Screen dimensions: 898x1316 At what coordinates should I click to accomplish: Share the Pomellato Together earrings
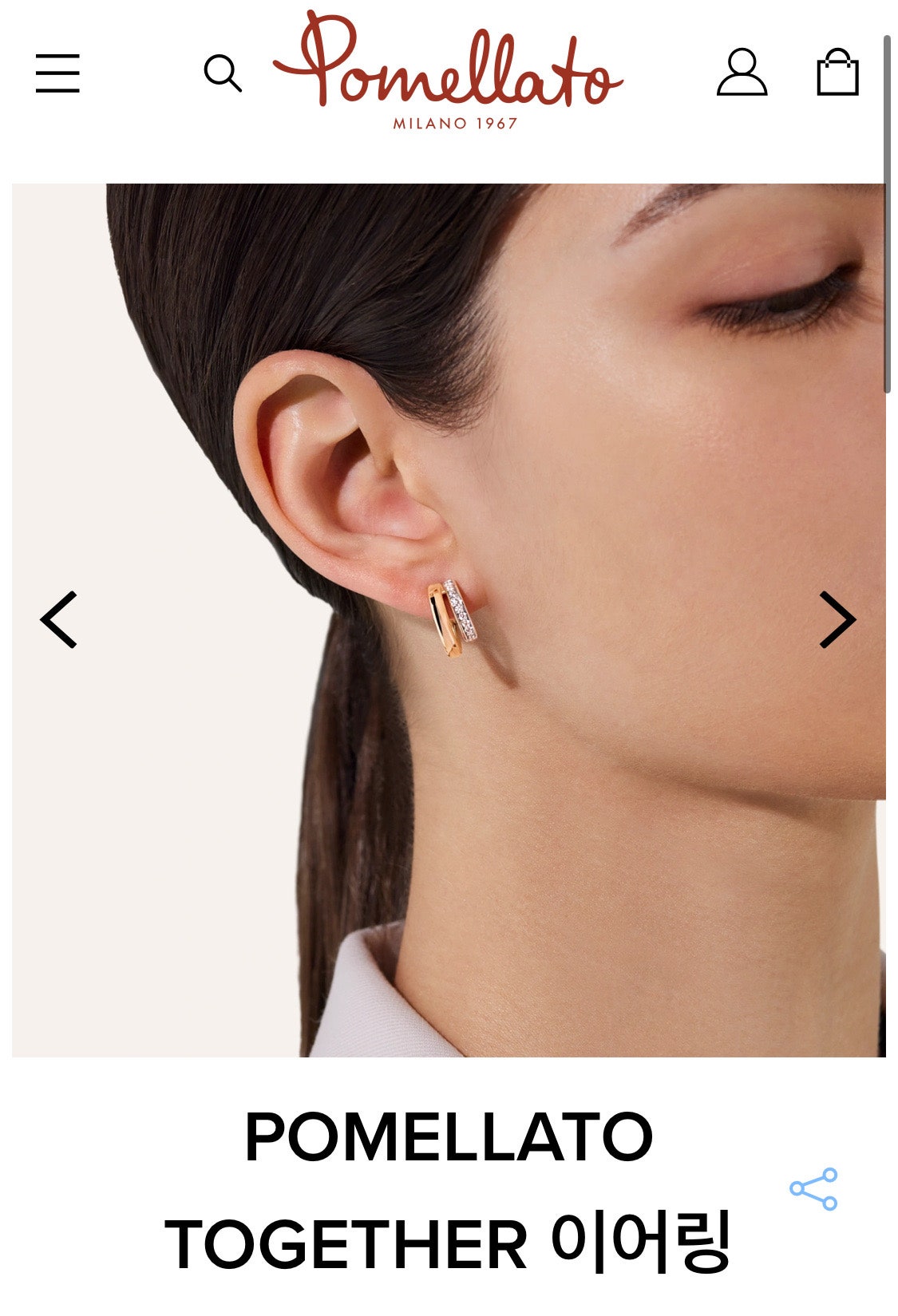coord(813,1189)
